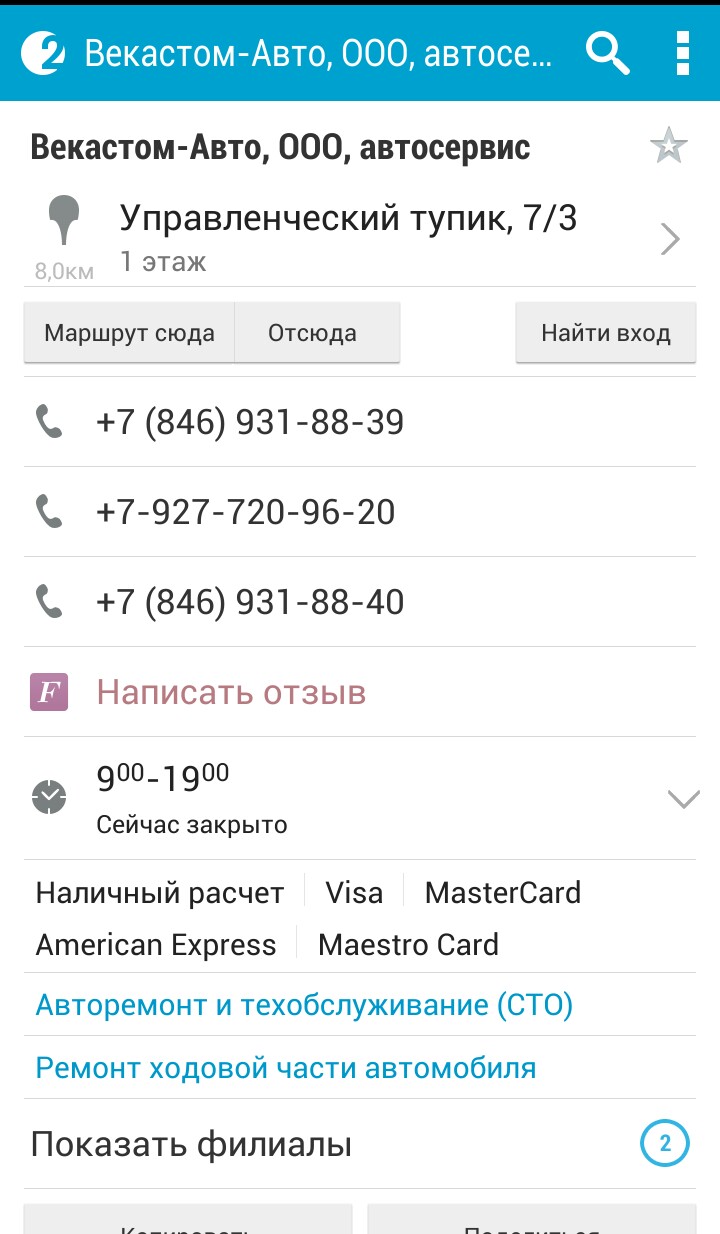Image resolution: width=720 pixels, height=1234 pixels.
Task: Tap the 2GIS logo to go back
Action: coord(43,53)
